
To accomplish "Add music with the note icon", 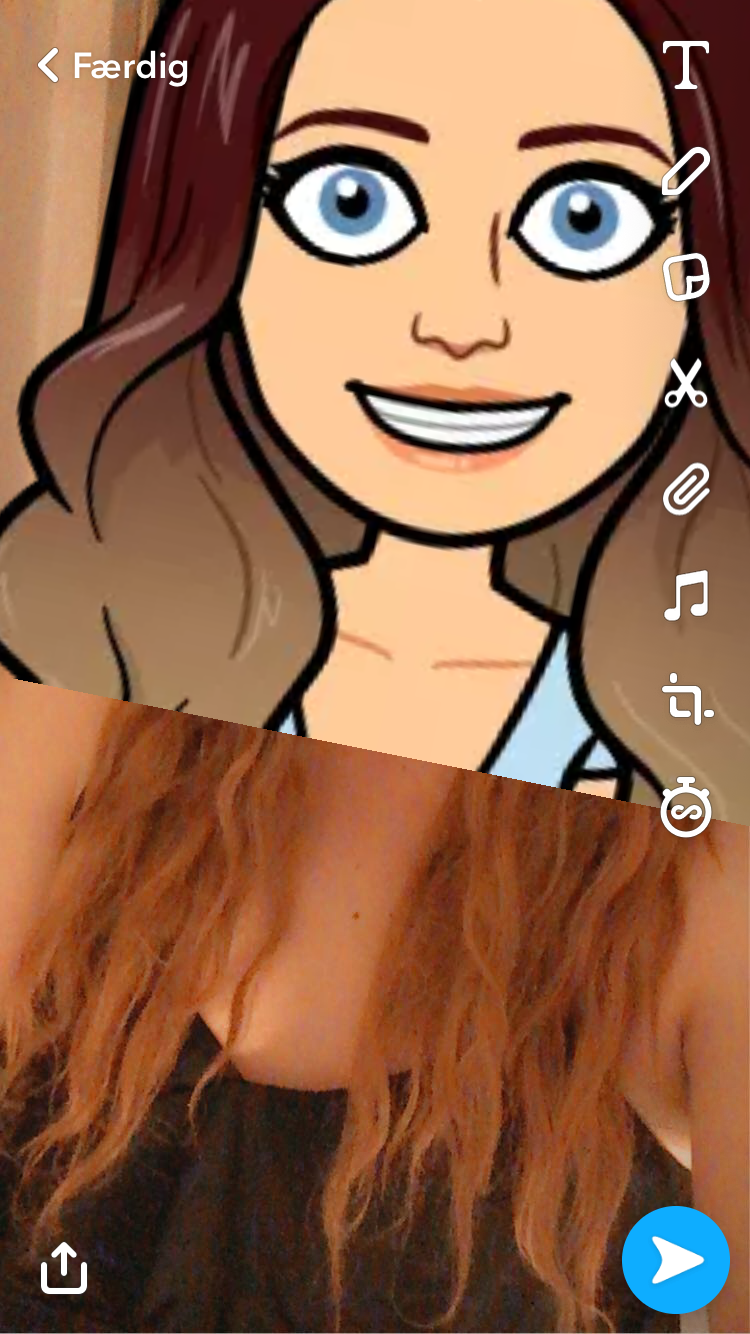I will click(x=686, y=595).
